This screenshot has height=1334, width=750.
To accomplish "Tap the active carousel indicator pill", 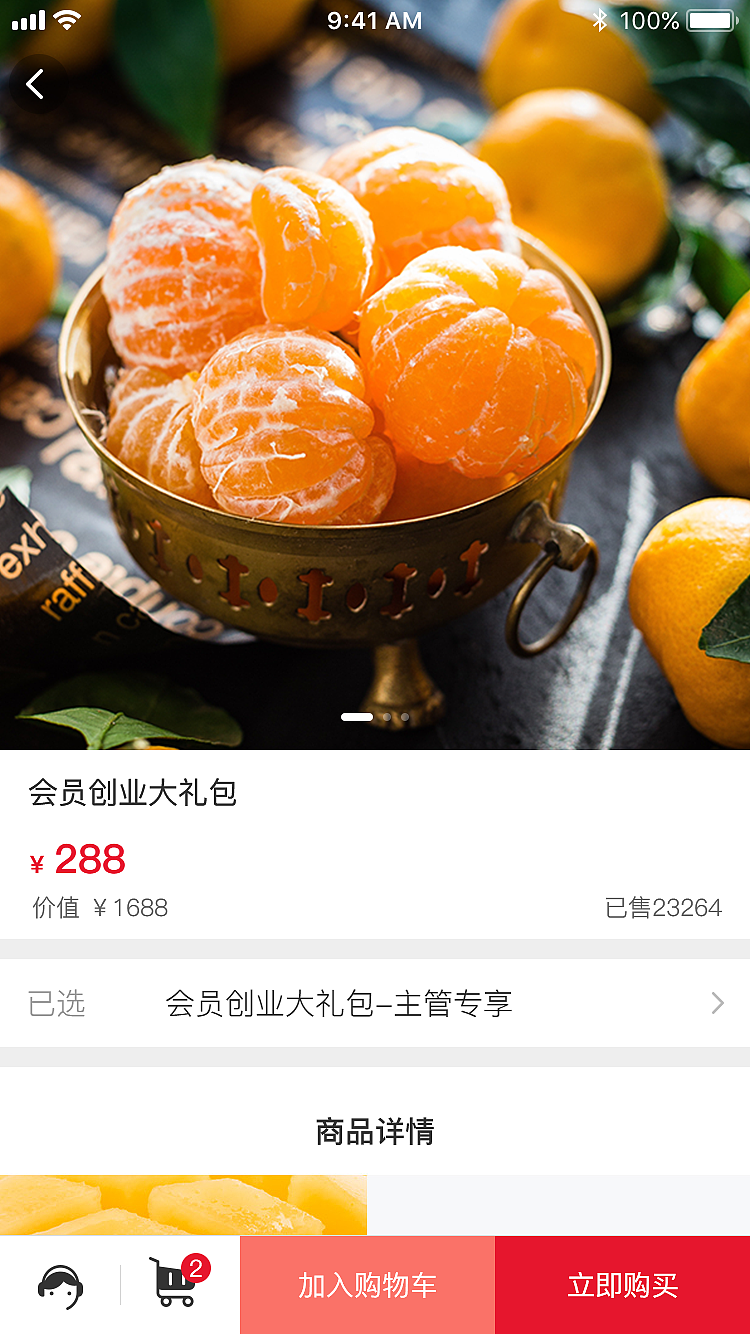I will 358,717.
